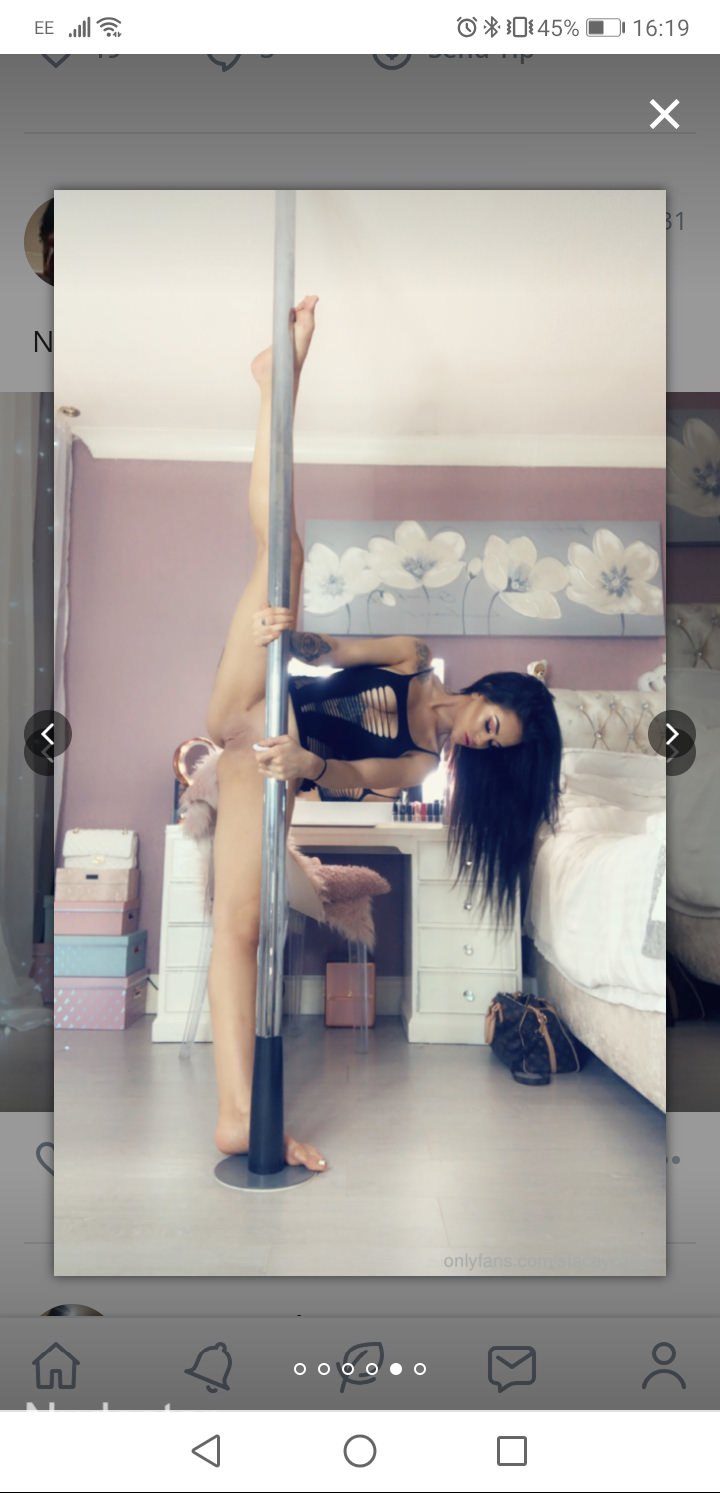Go to the next photo

671,736
